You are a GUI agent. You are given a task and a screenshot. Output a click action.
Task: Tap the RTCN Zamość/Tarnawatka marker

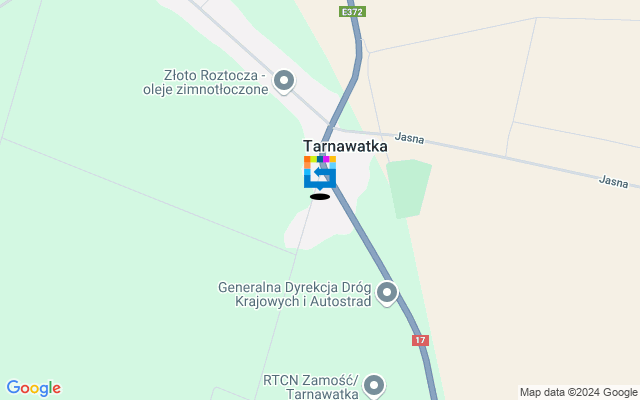[374, 384]
